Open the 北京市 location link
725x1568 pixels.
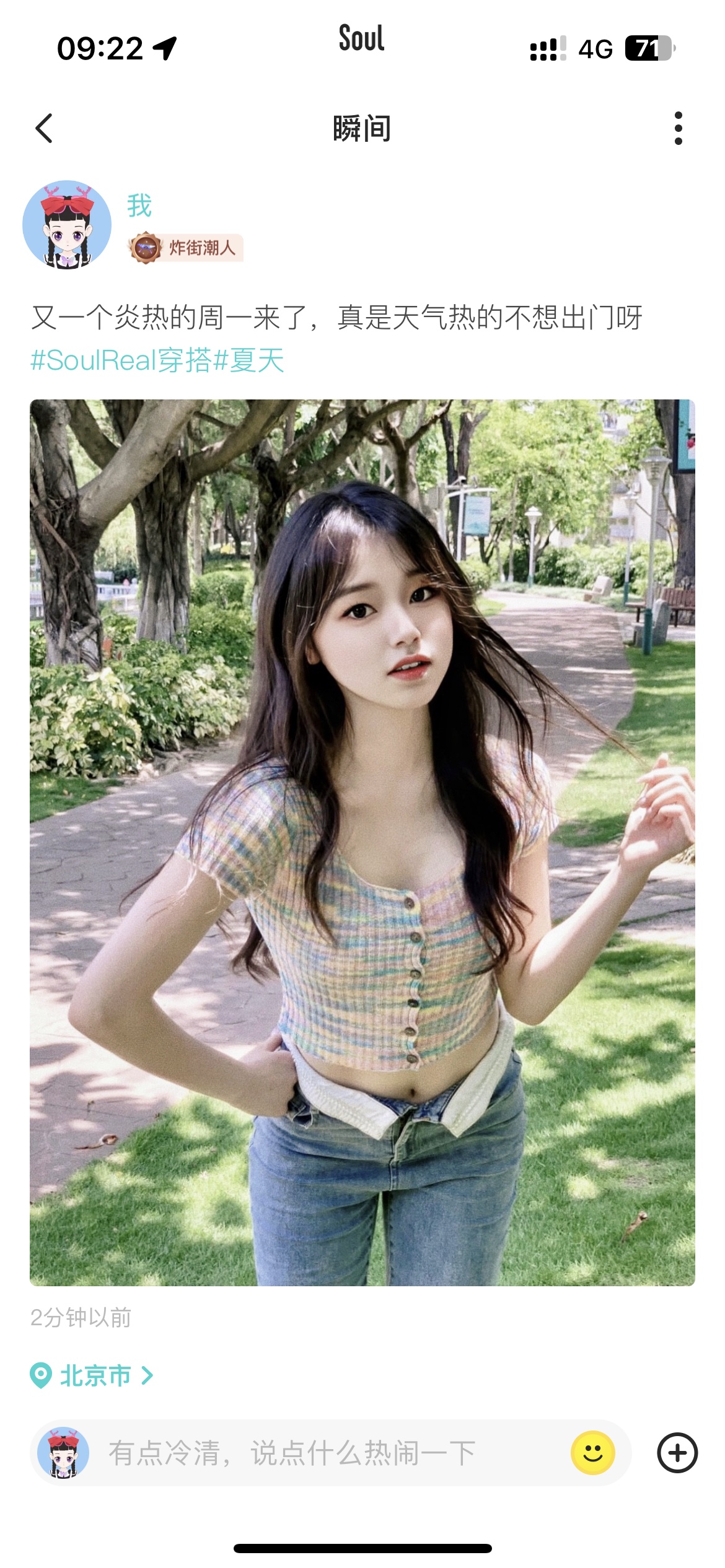pos(92,1375)
